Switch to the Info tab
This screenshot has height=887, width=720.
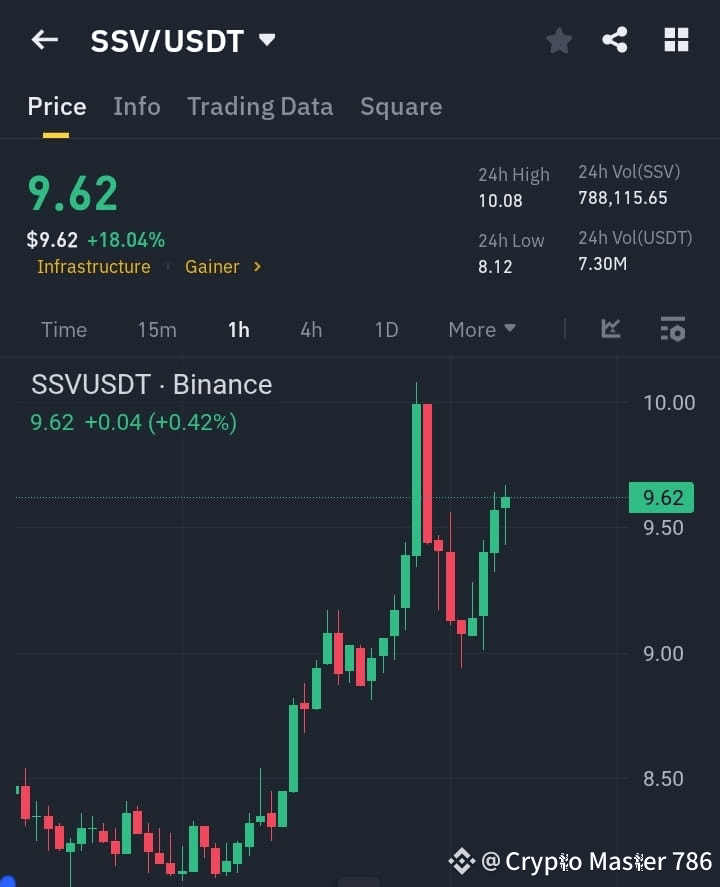(x=137, y=106)
